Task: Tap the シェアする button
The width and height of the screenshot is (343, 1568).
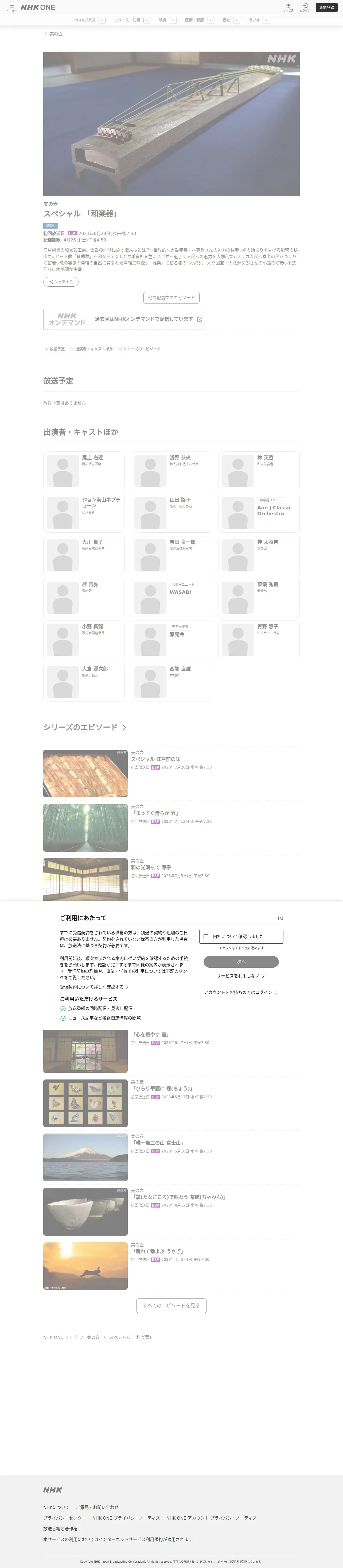Action: coord(61,282)
